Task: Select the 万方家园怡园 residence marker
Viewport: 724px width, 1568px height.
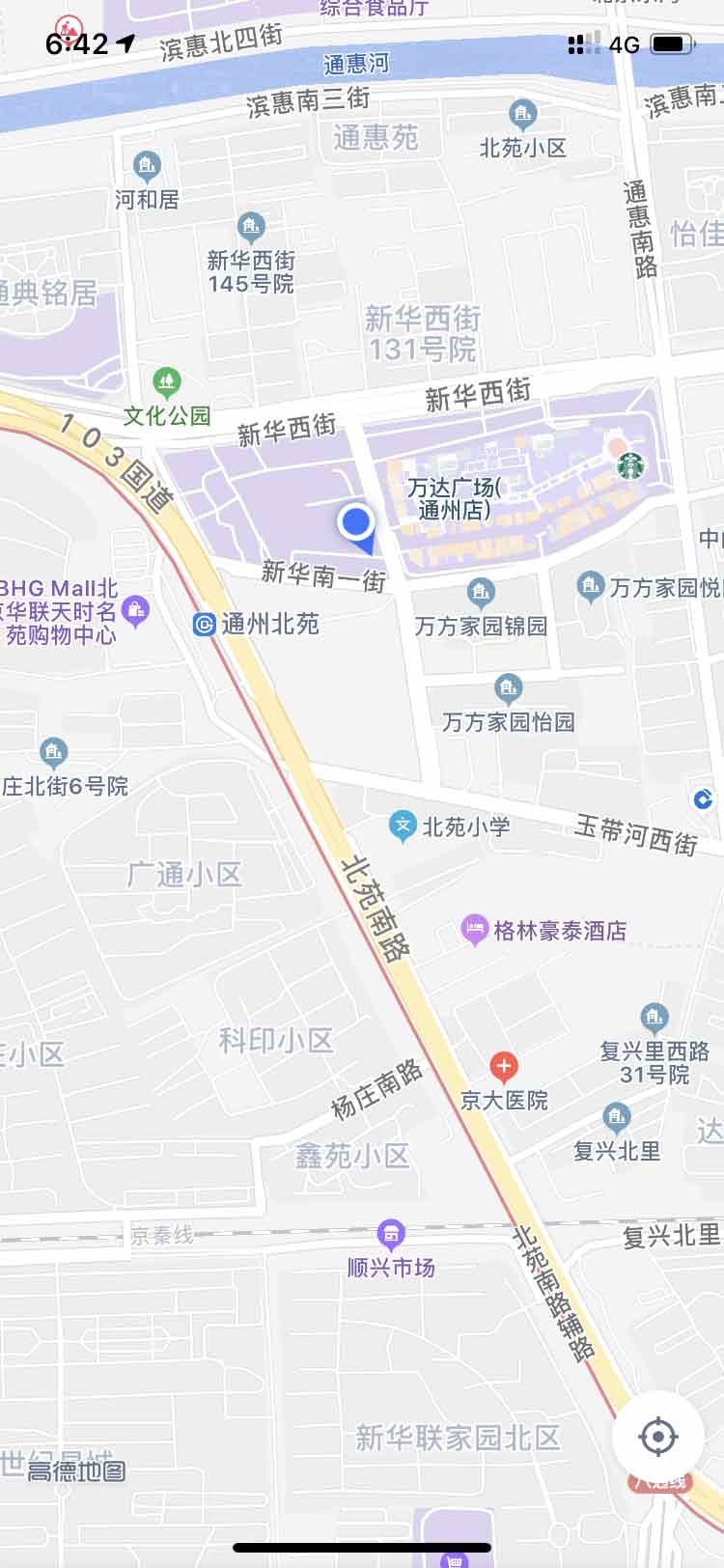Action: [x=508, y=687]
